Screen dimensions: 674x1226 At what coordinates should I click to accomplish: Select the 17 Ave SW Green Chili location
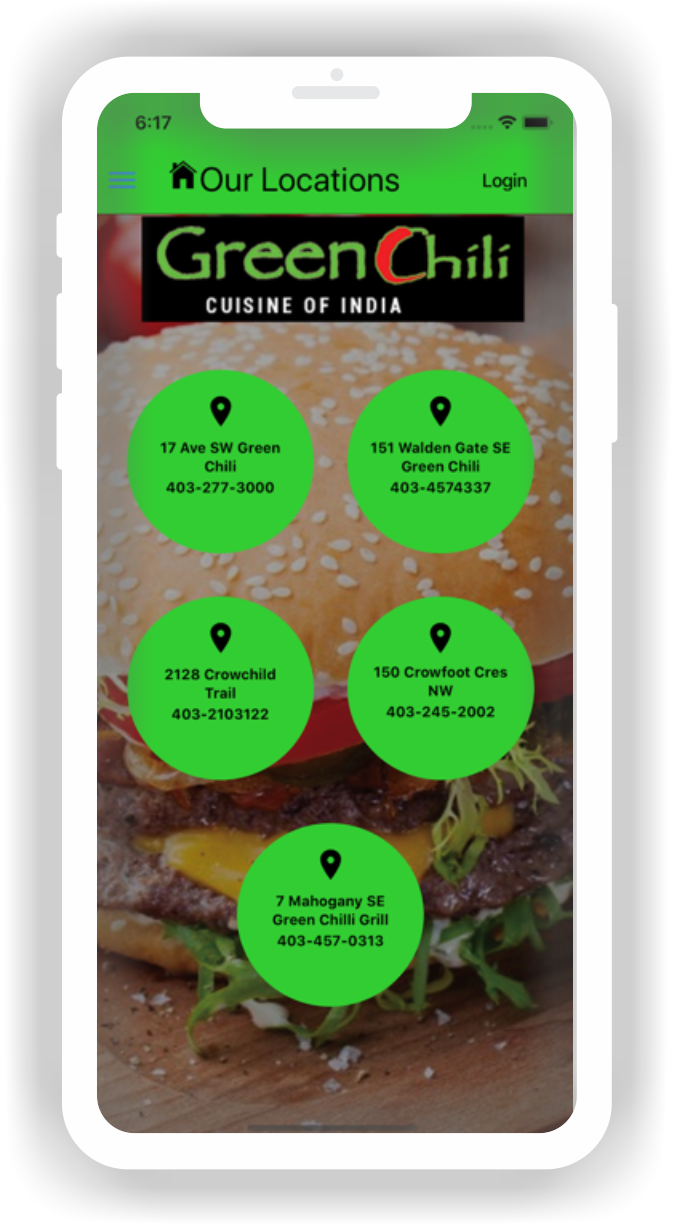point(220,461)
